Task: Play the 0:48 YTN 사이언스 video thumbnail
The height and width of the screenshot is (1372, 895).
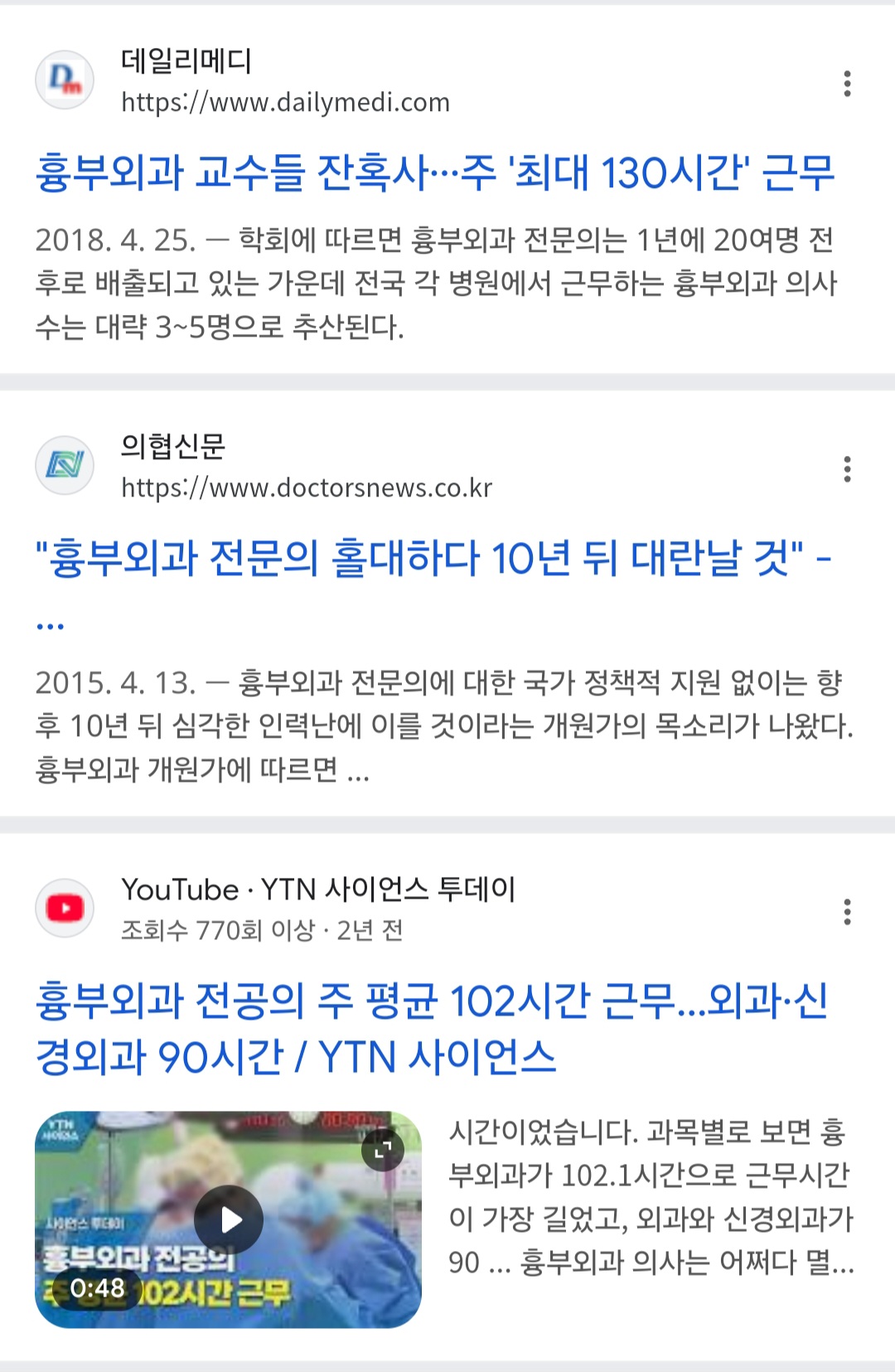Action: [229, 1219]
